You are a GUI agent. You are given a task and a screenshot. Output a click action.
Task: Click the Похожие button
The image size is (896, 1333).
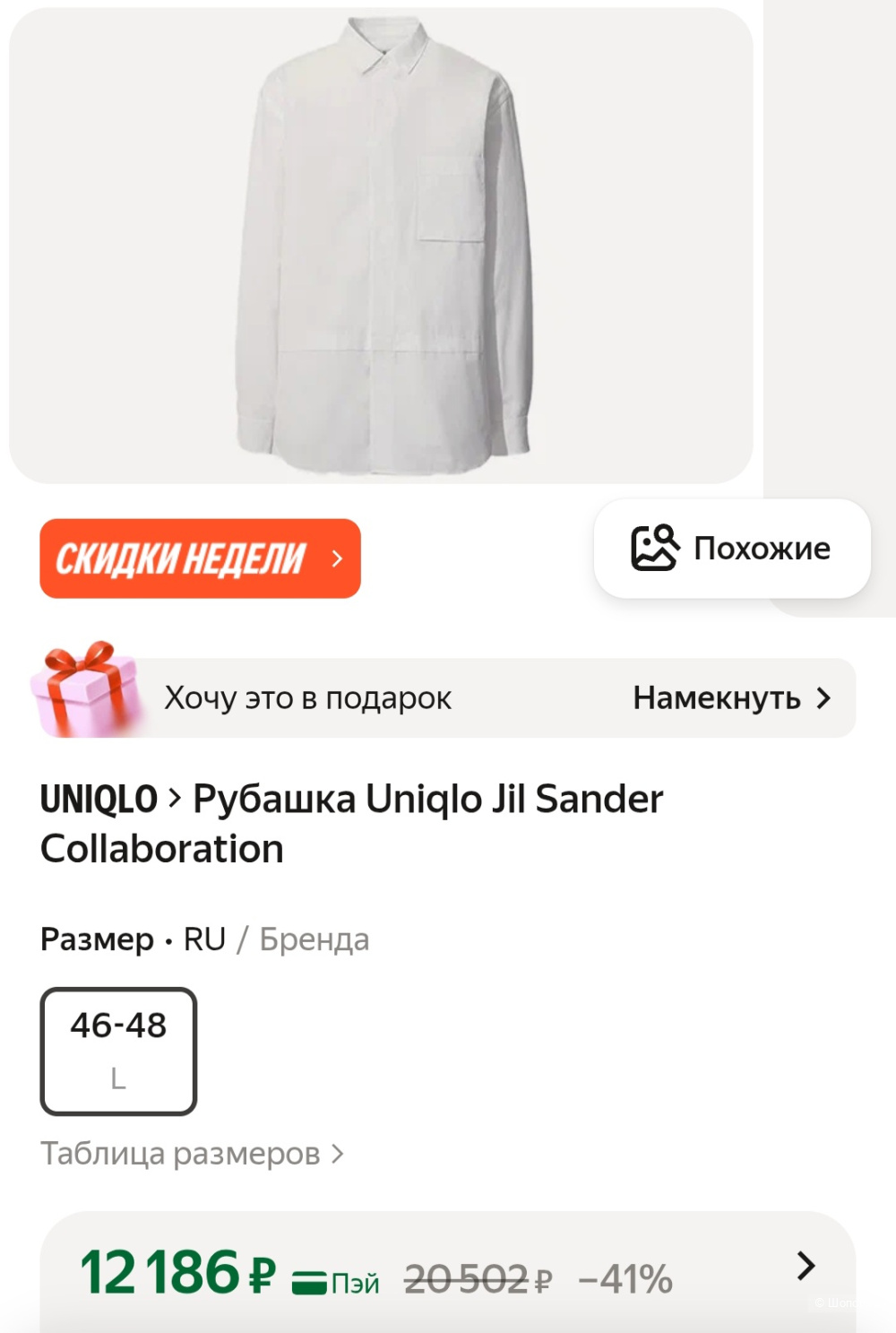732,549
